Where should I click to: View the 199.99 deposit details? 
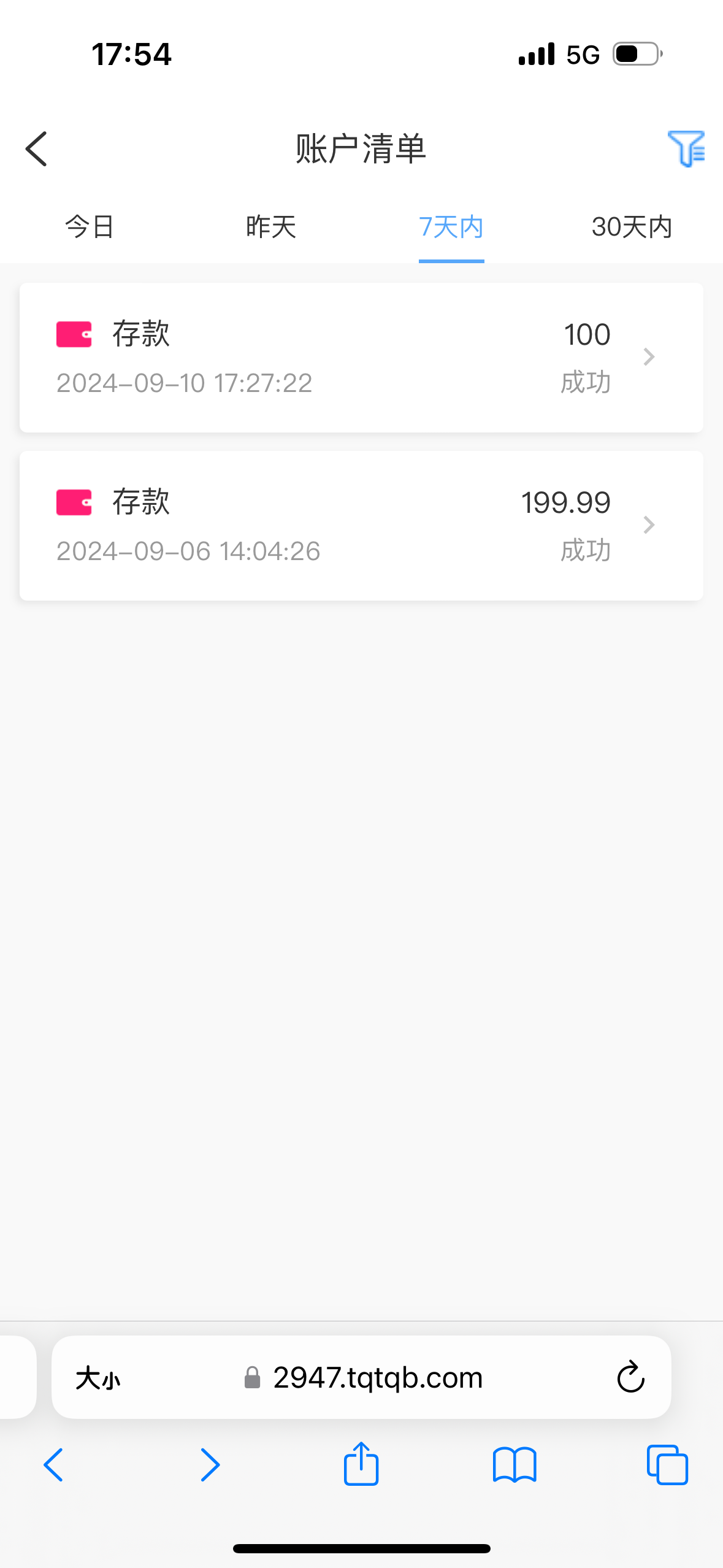[x=361, y=526]
